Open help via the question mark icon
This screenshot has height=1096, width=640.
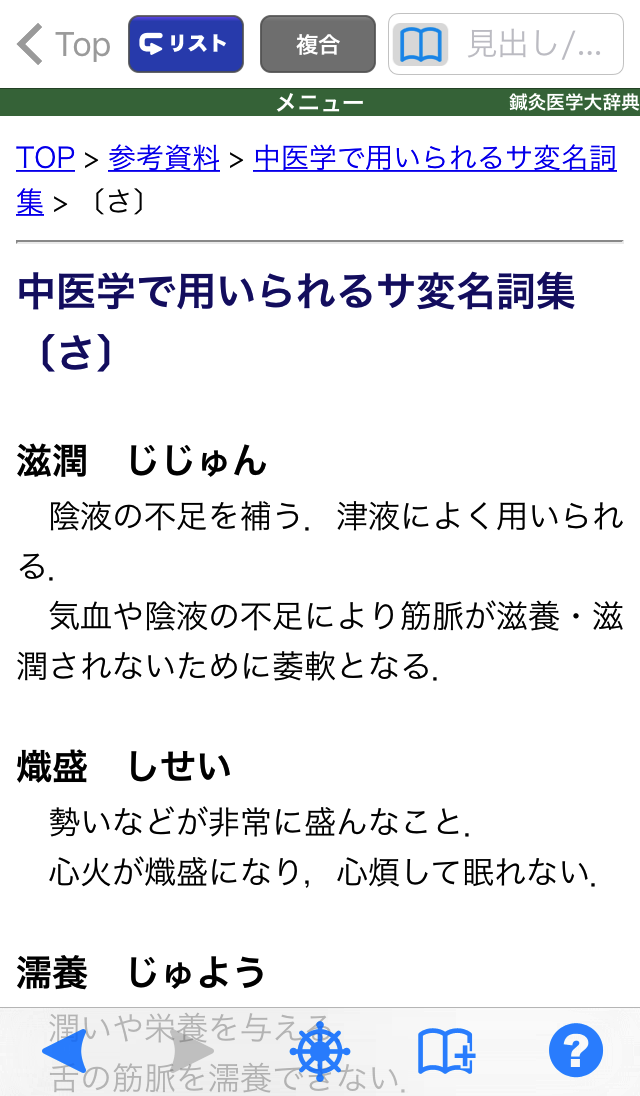(x=576, y=1051)
